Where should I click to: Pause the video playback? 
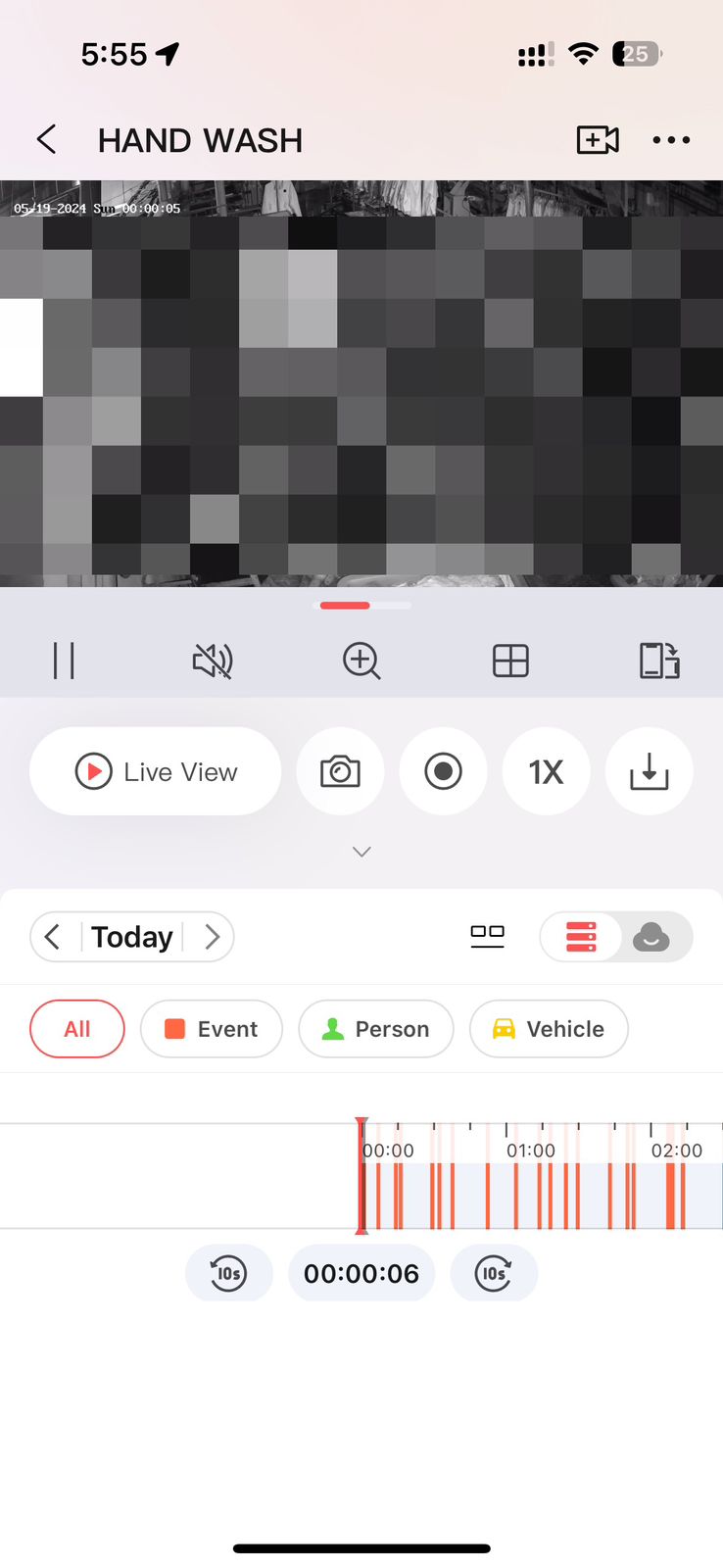click(x=64, y=661)
